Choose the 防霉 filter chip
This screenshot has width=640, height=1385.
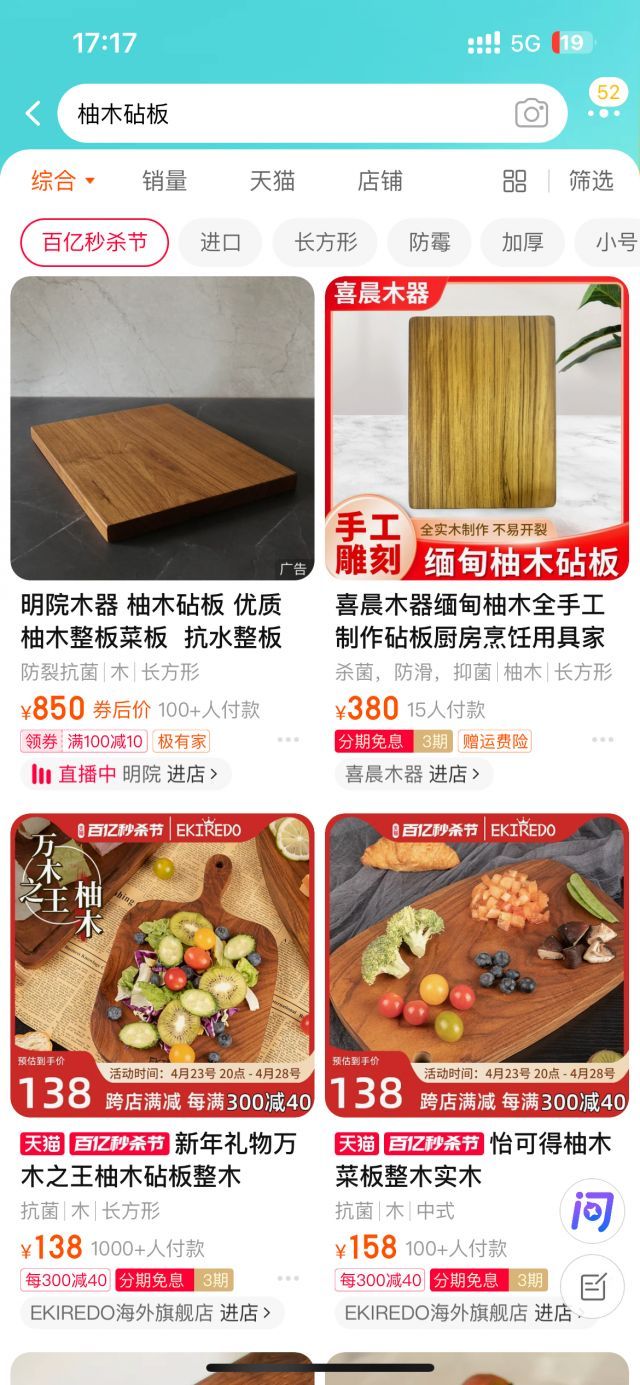click(429, 242)
